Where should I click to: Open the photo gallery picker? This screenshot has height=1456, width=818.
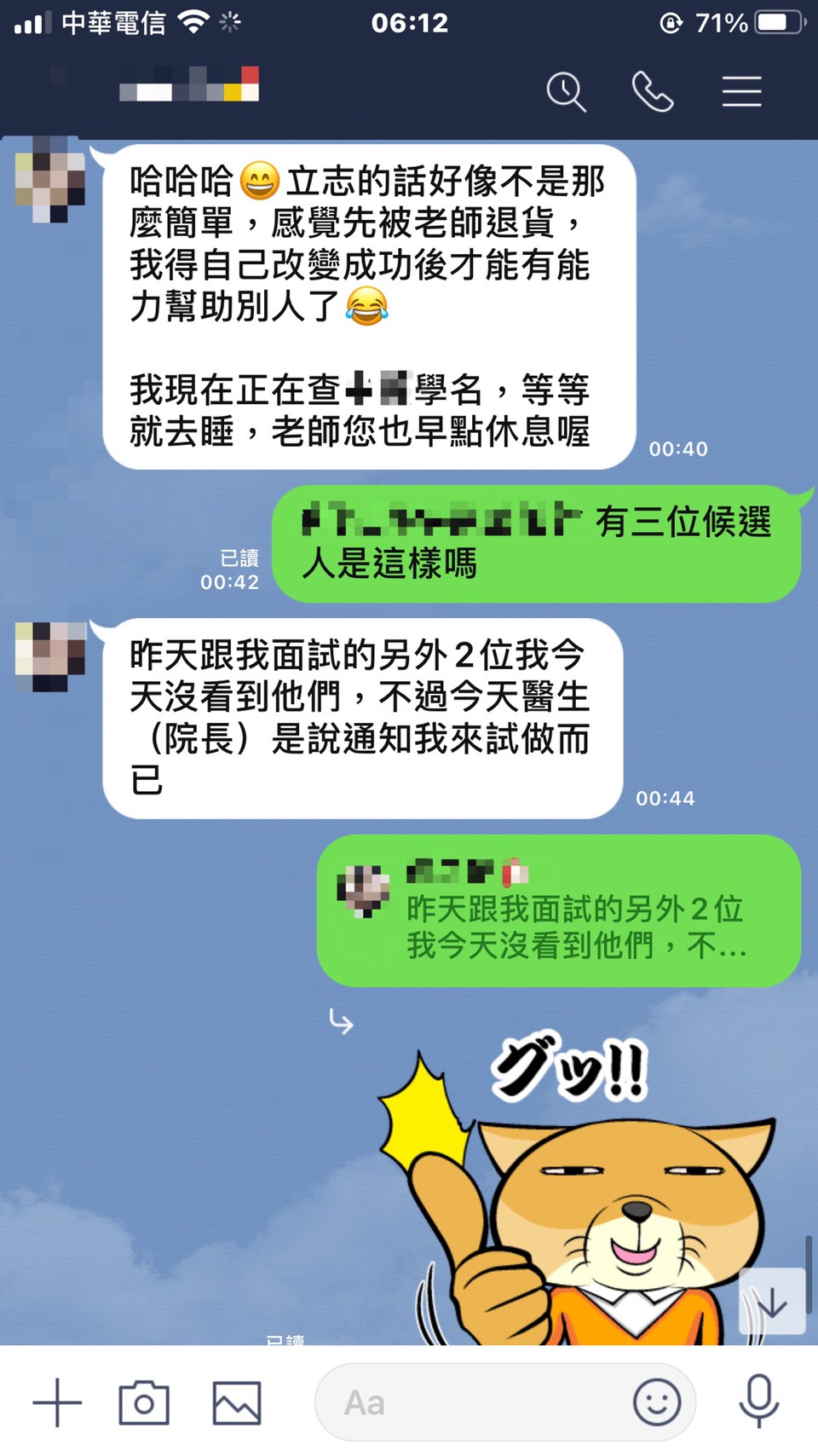pyautogui.click(x=237, y=1402)
